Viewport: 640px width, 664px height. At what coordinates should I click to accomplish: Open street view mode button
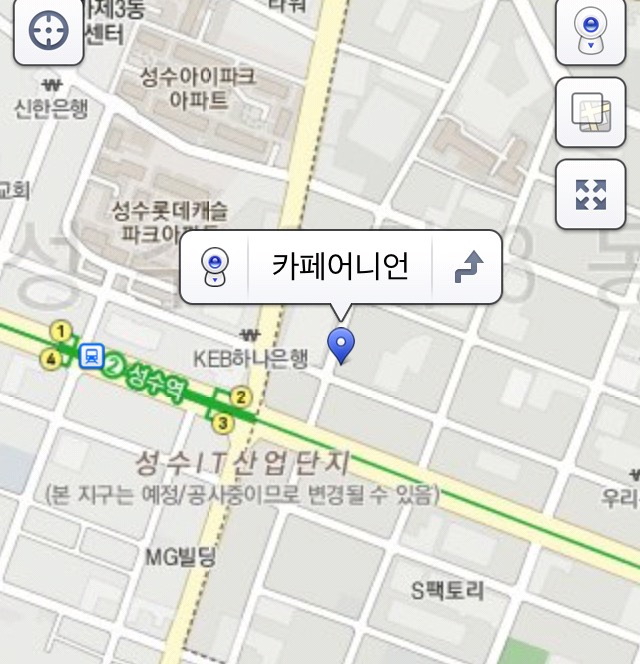pyautogui.click(x=590, y=31)
